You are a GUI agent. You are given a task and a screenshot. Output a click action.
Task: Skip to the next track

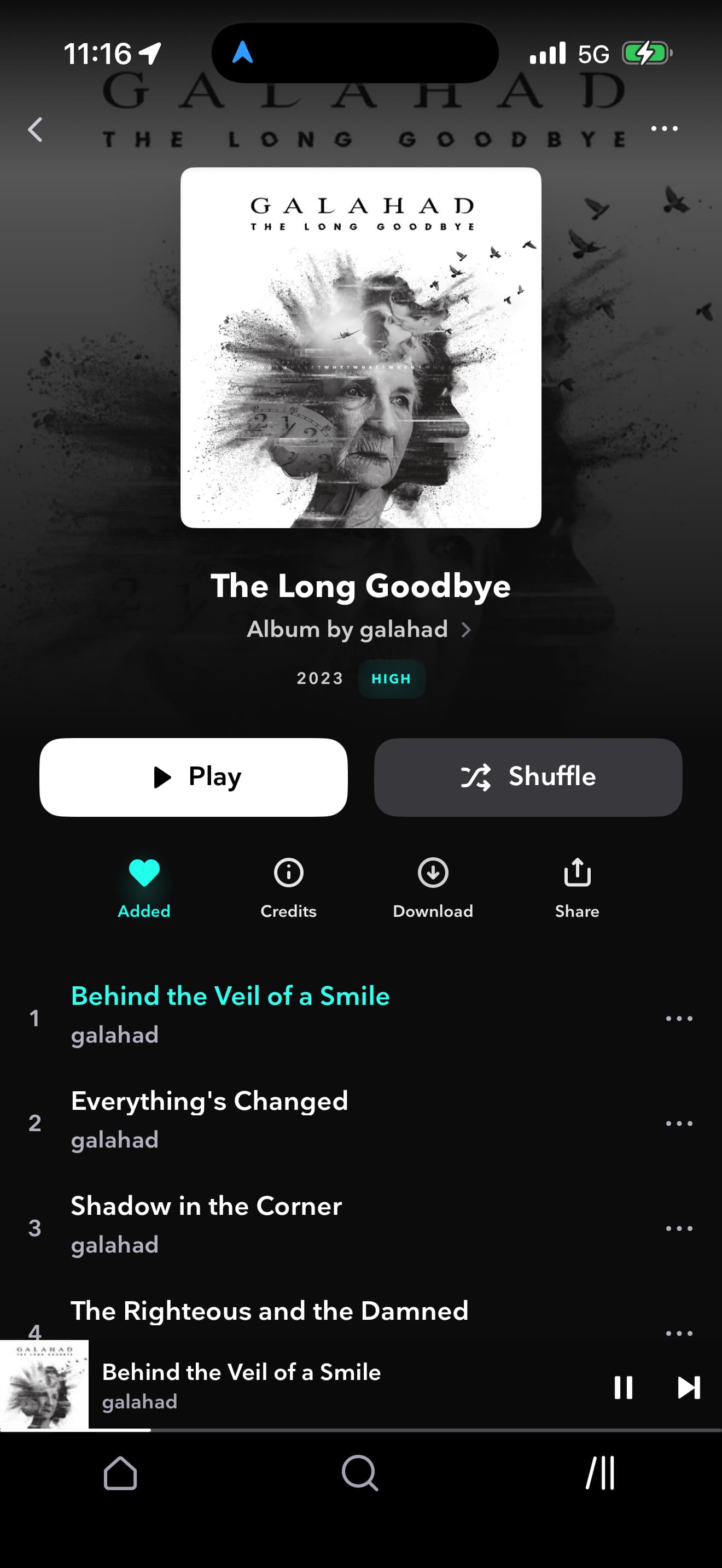[689, 1387]
